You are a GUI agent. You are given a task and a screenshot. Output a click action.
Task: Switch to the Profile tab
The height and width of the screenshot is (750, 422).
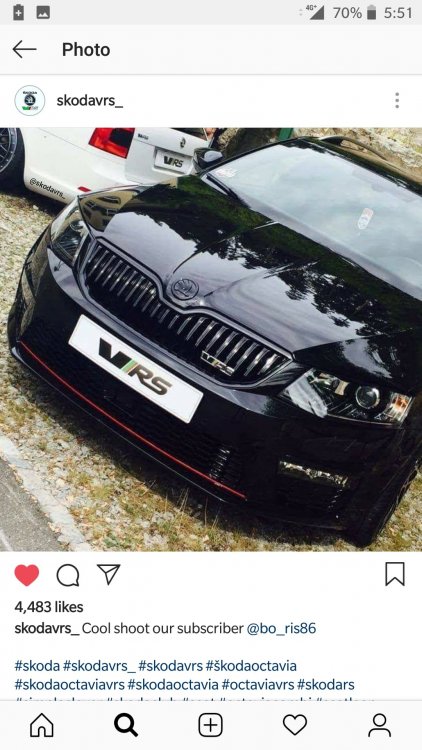tap(379, 725)
